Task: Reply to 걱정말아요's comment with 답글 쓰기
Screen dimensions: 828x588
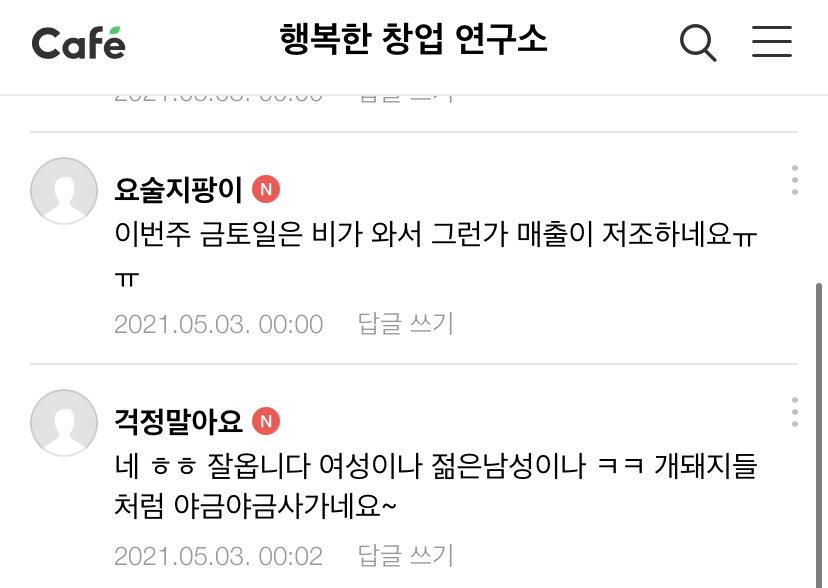Action: 406,556
